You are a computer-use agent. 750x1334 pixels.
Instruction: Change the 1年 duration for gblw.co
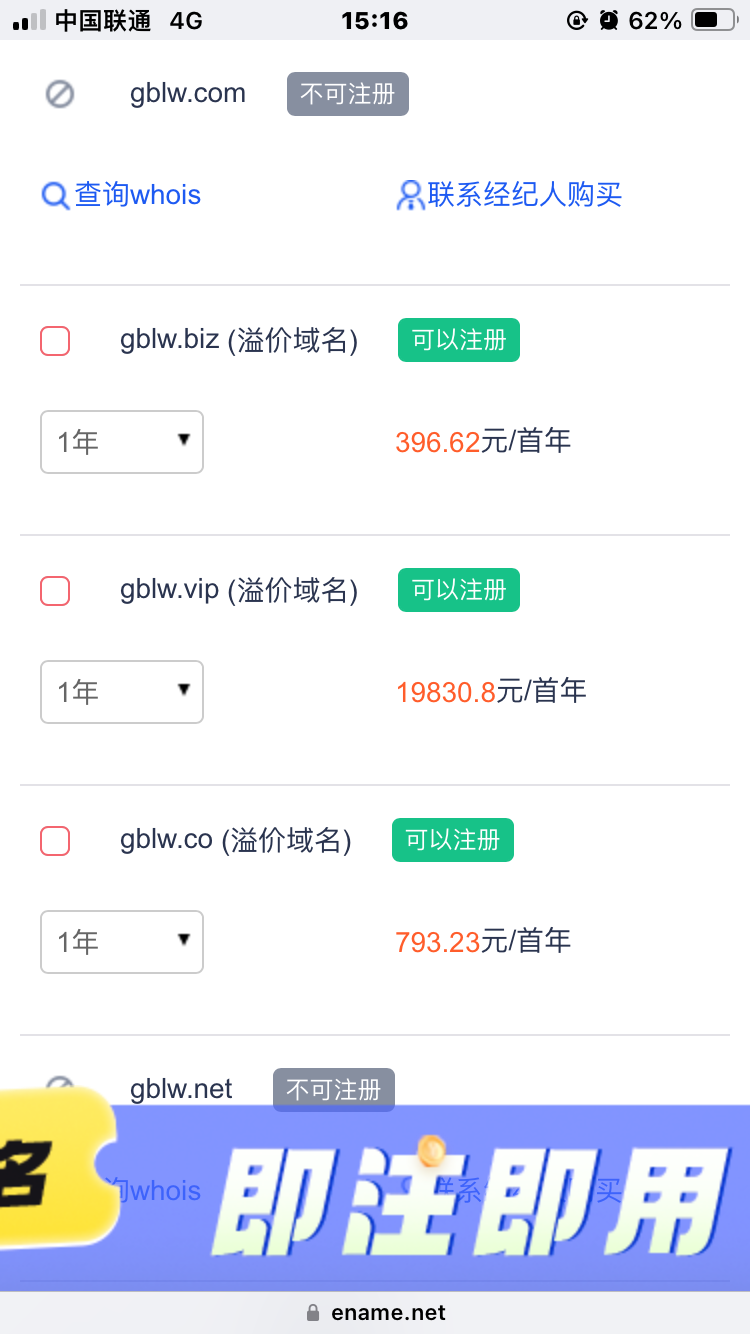(122, 942)
